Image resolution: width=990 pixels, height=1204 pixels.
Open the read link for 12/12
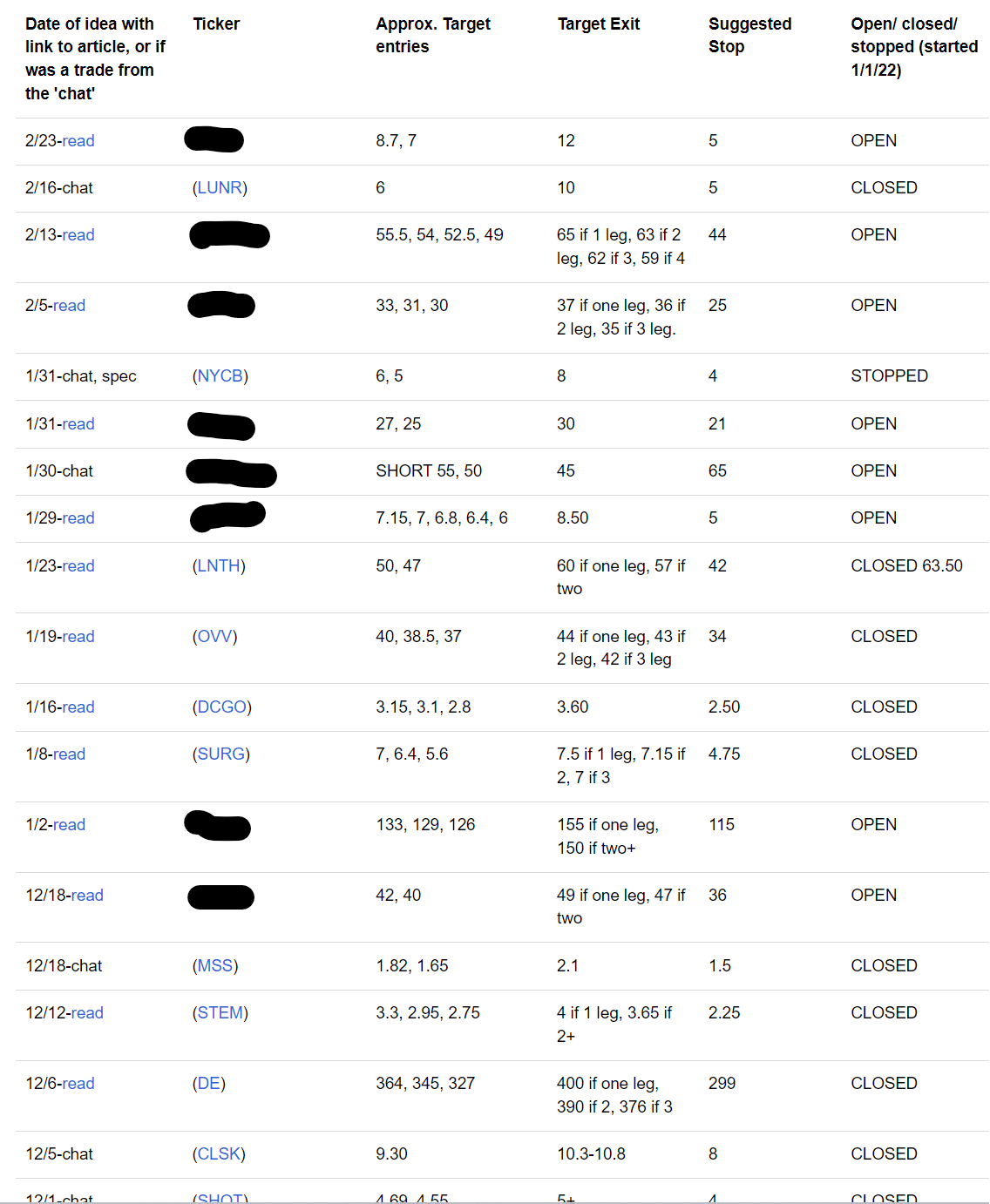coord(87,1013)
